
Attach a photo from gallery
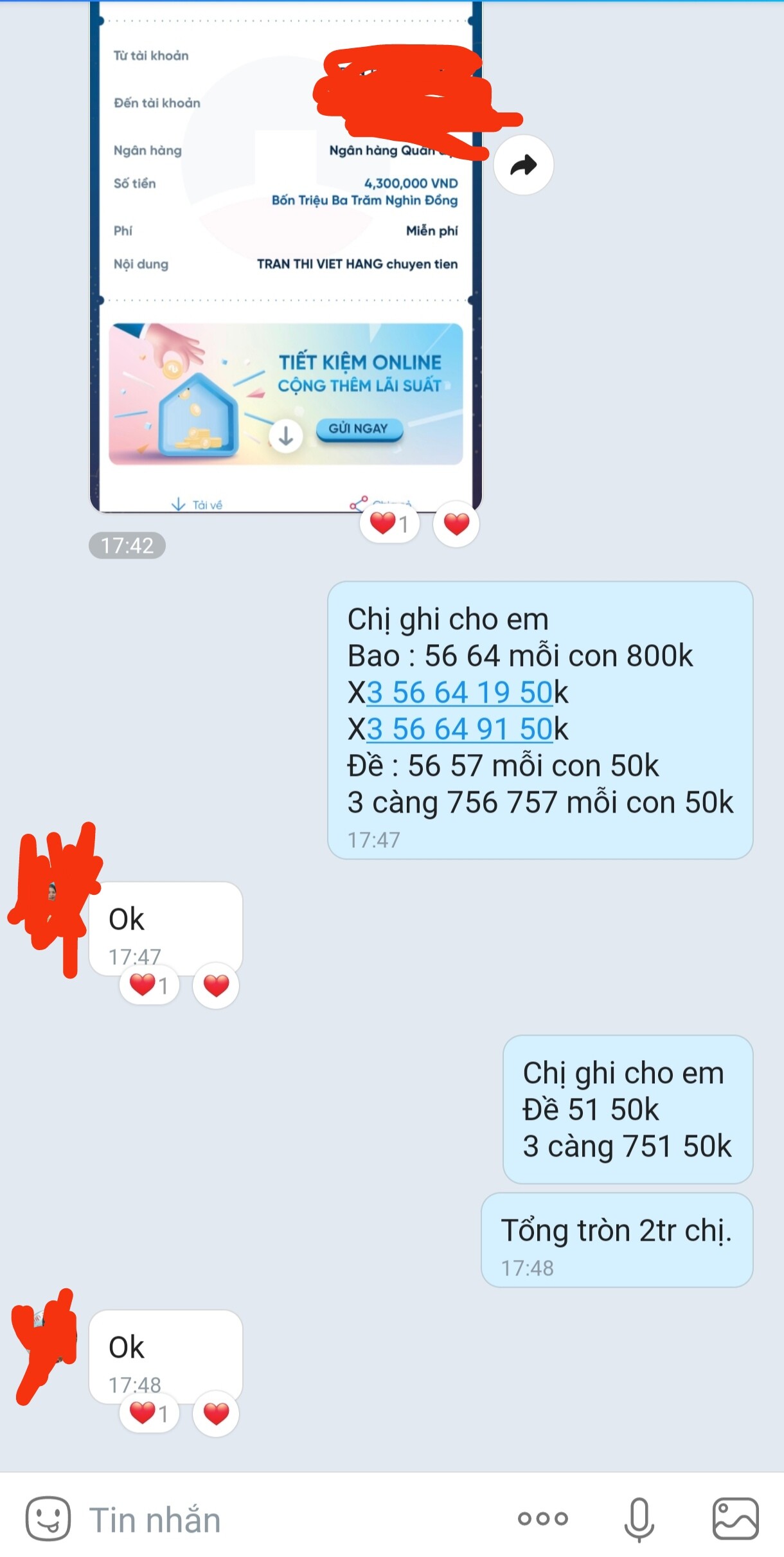coord(735,1518)
